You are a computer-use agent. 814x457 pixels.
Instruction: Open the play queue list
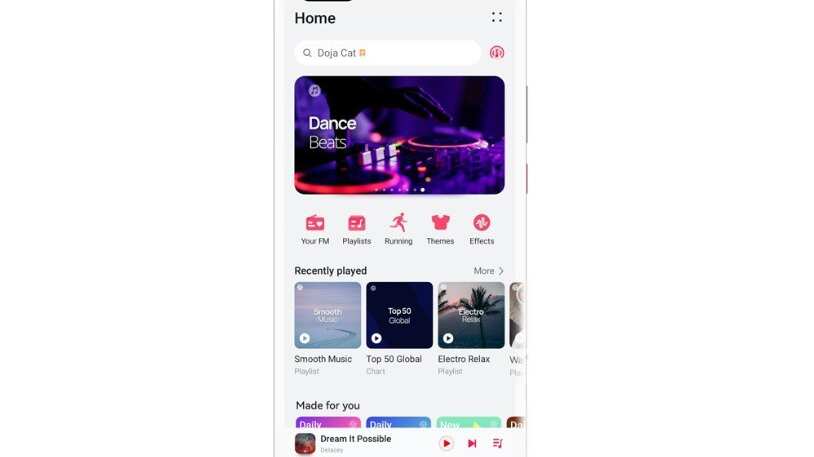pos(497,443)
